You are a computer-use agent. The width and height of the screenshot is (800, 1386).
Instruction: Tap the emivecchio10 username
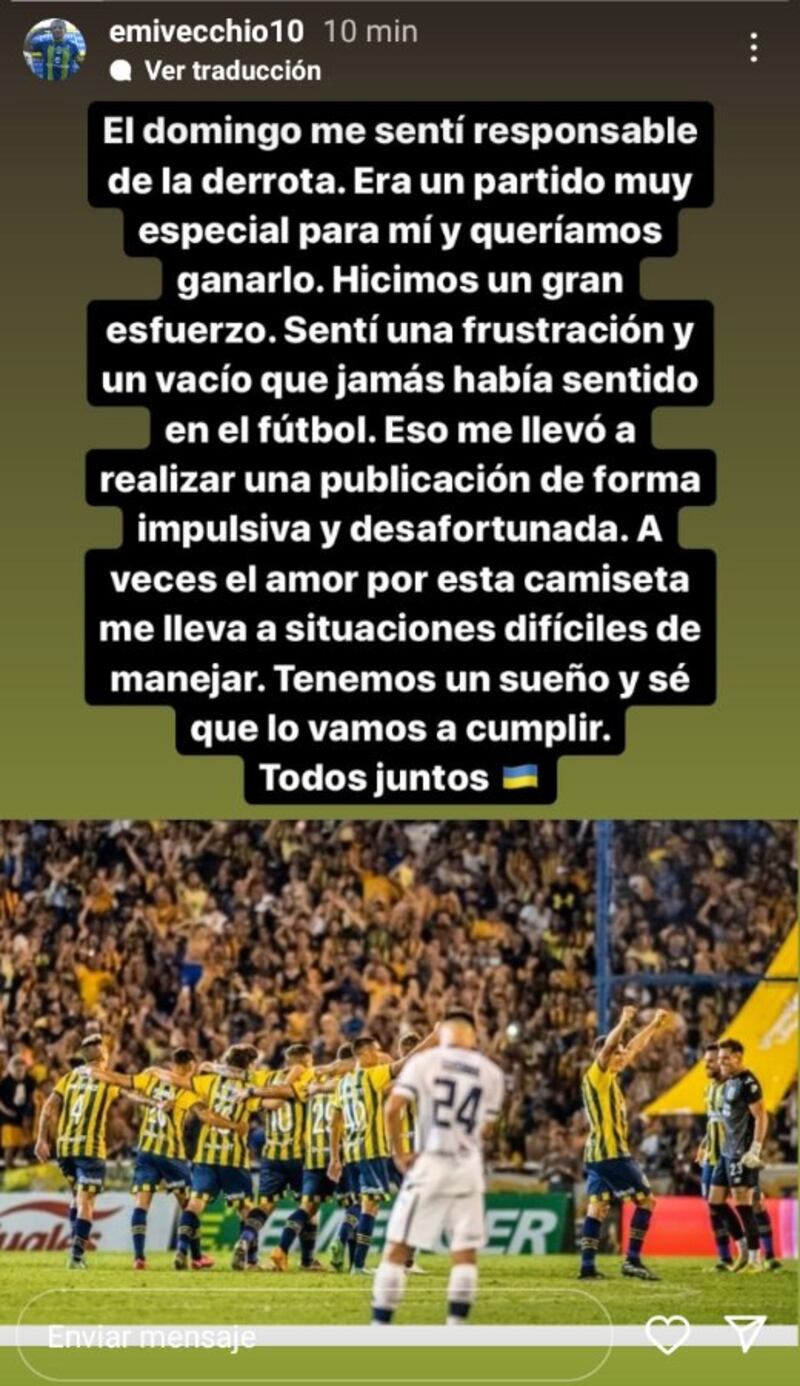pos(207,32)
